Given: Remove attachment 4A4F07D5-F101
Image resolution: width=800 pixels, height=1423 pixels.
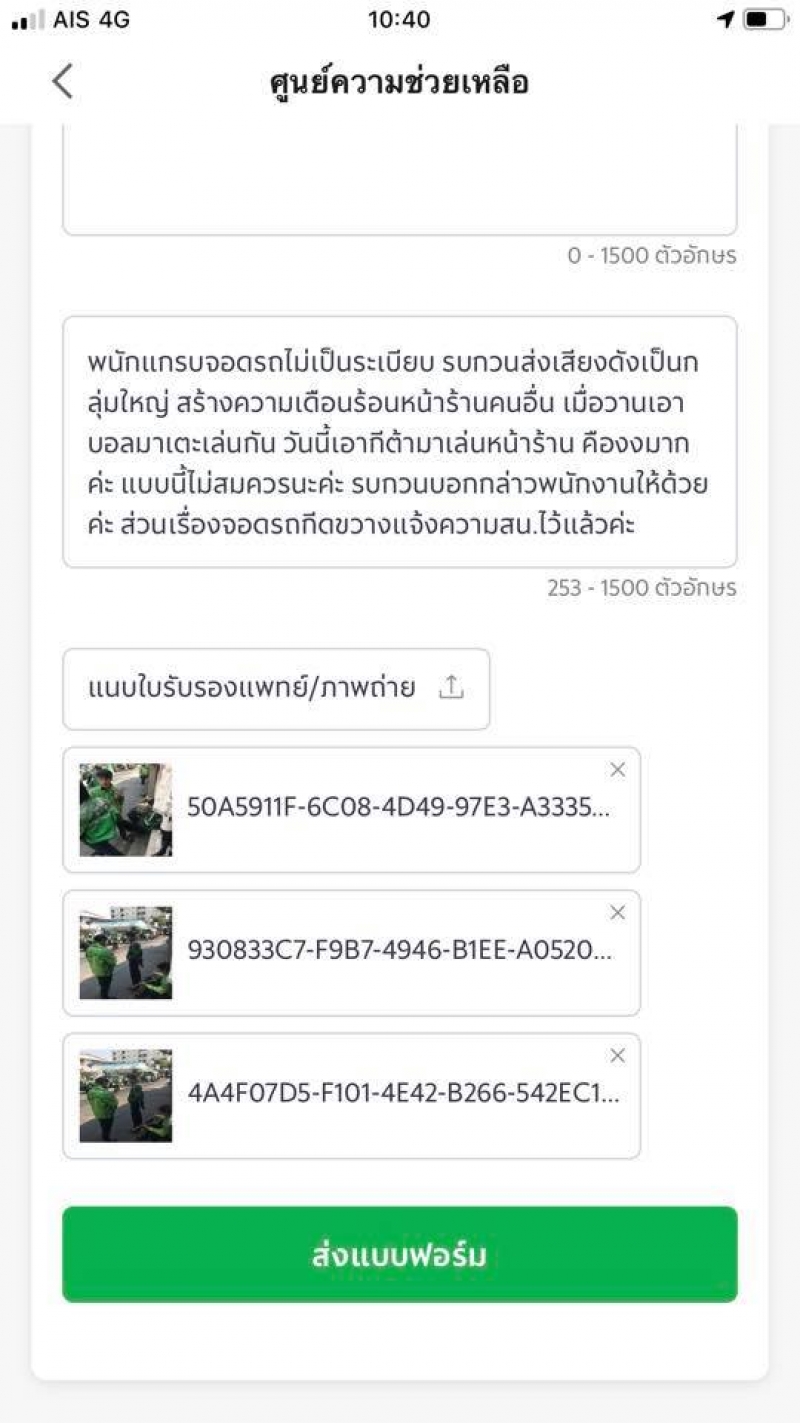Looking at the screenshot, I should click(x=617, y=1056).
